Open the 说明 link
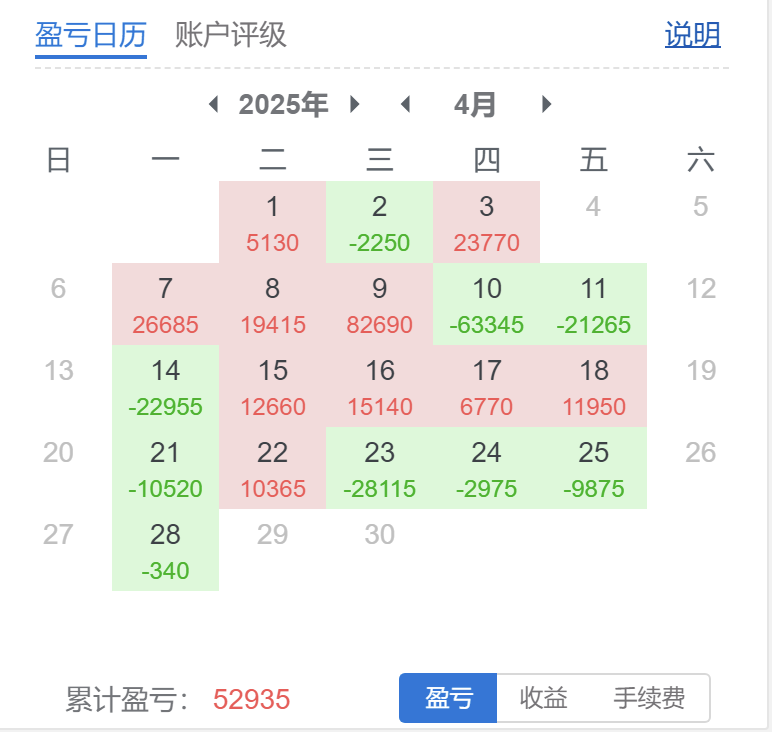 click(x=692, y=36)
